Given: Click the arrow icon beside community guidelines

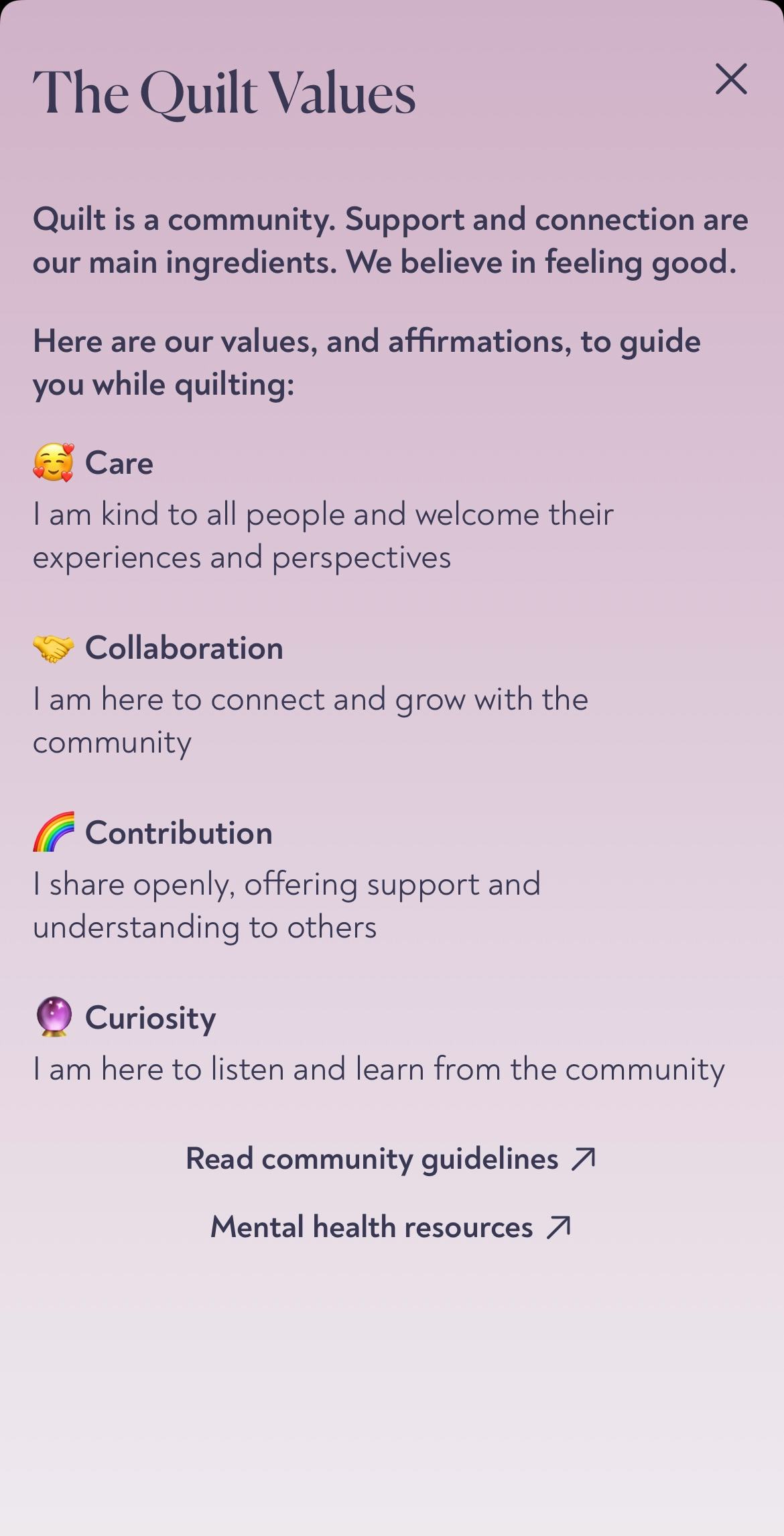Looking at the screenshot, I should tap(583, 1157).
